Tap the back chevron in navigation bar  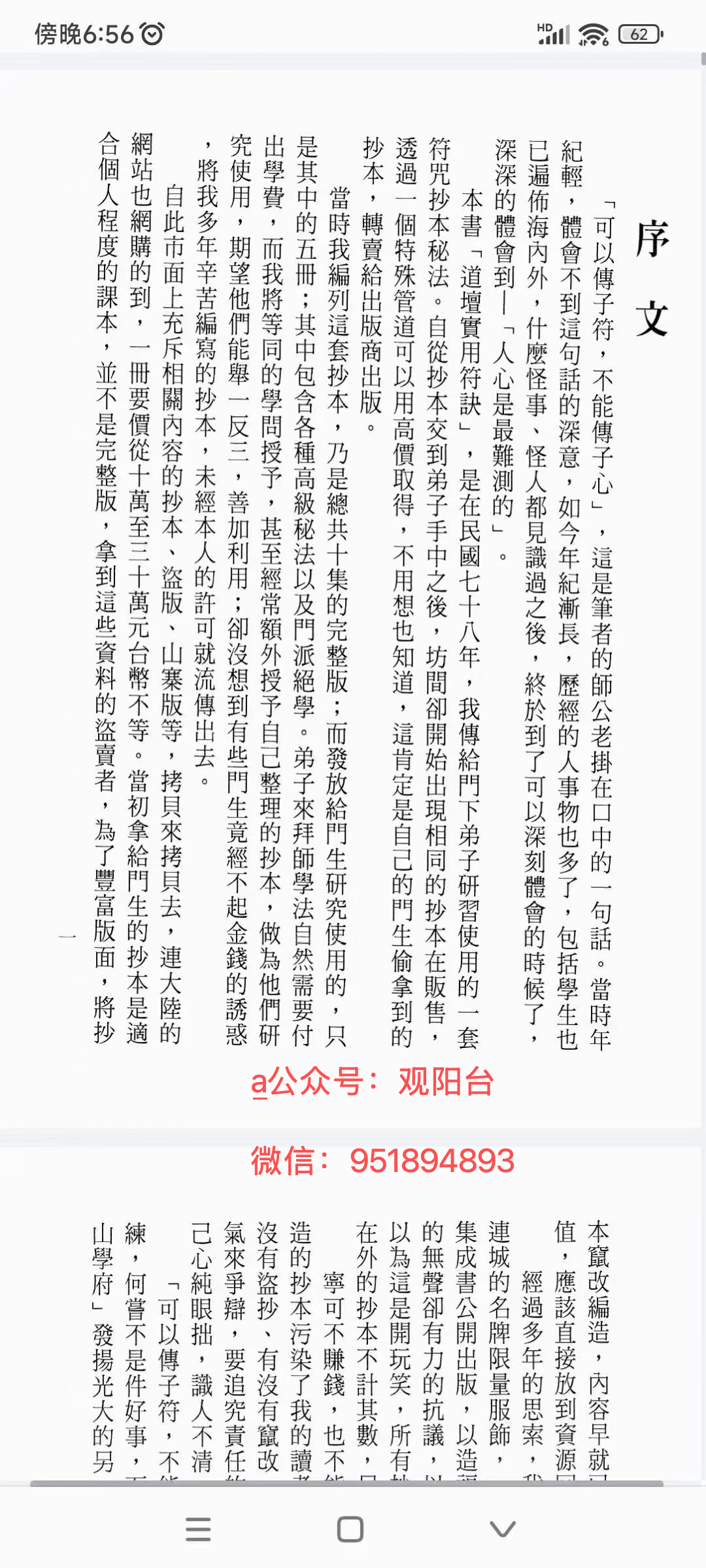point(503,1529)
